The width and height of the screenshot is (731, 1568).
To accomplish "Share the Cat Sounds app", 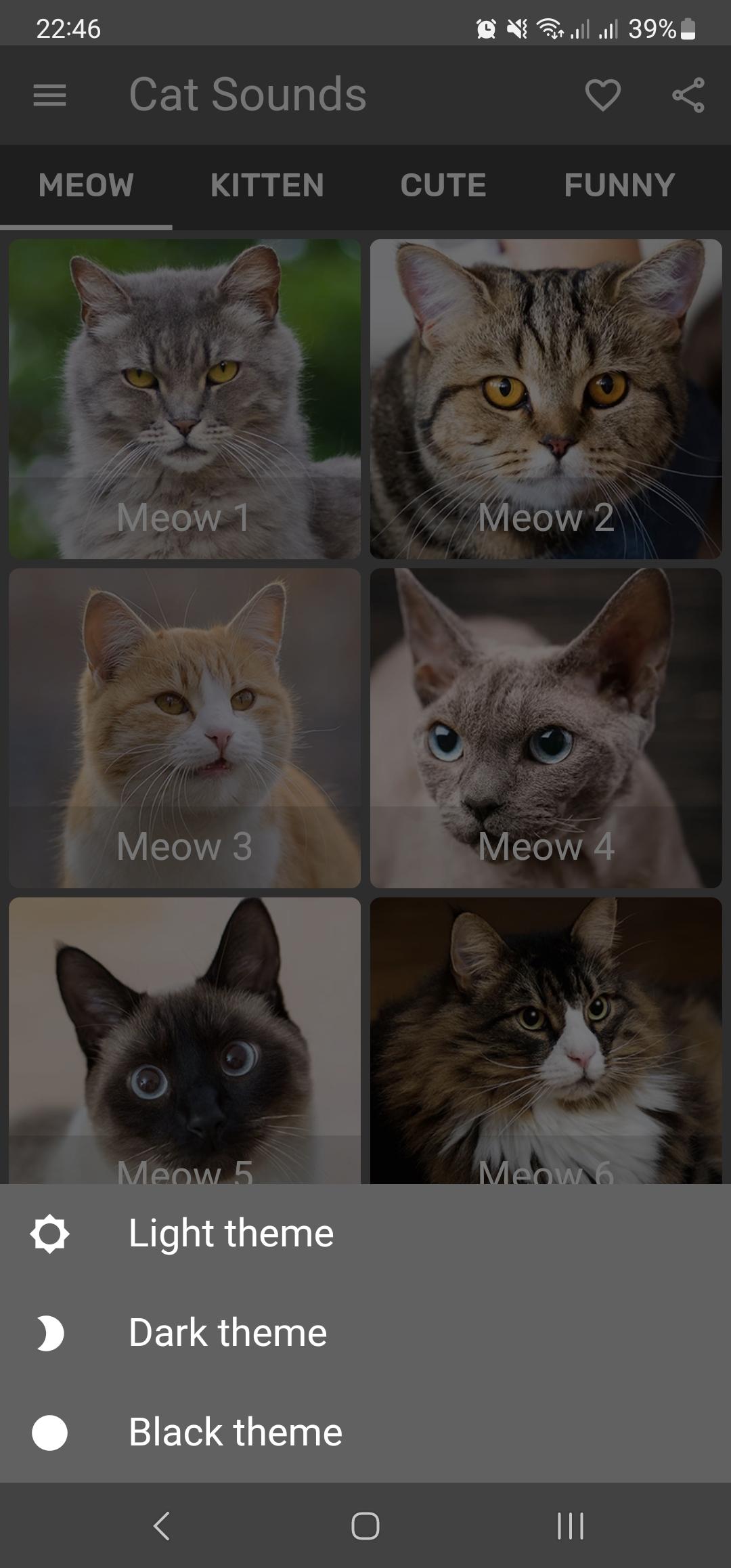I will coord(688,95).
